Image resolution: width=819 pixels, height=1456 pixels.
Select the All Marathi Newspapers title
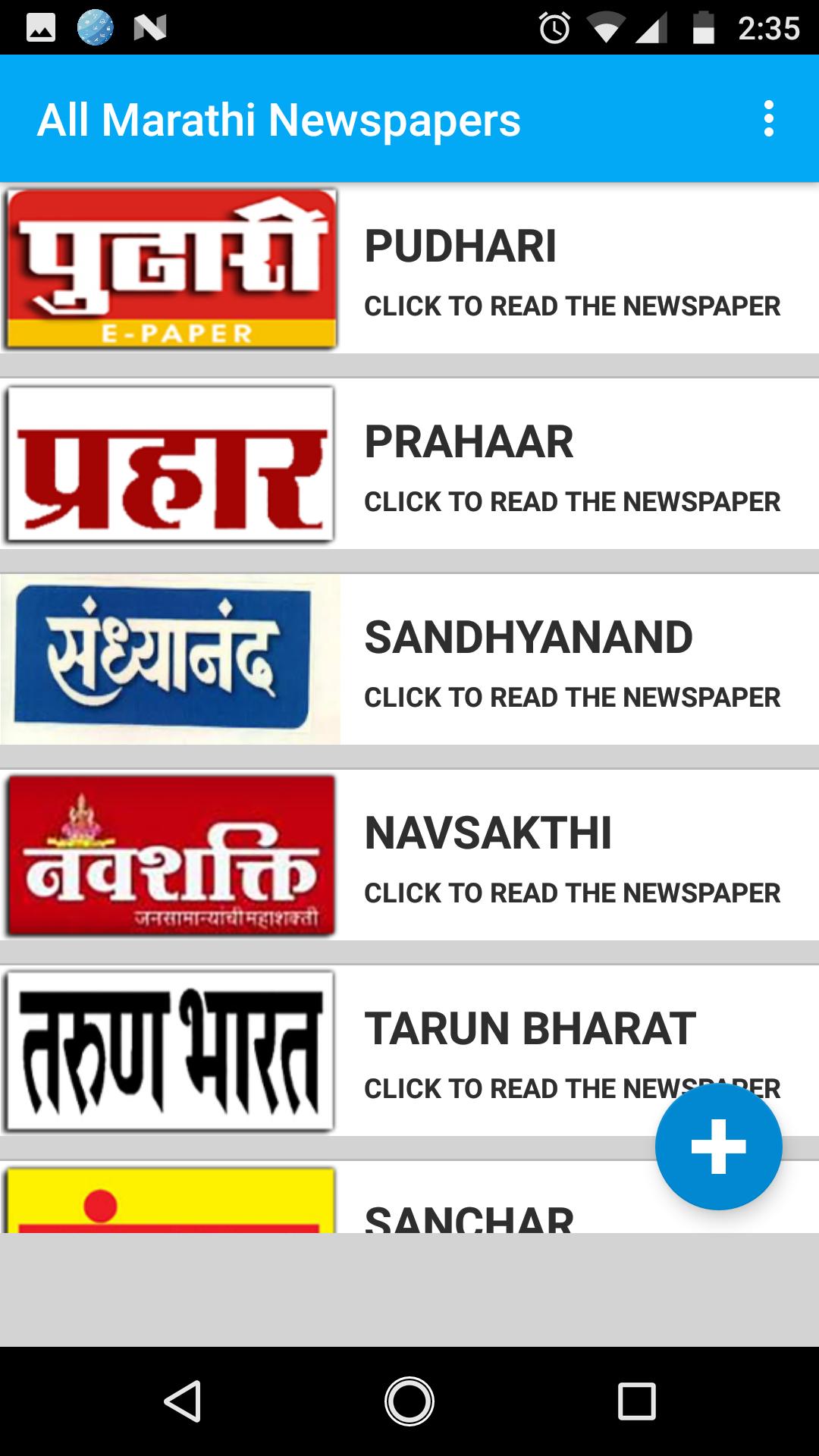tap(281, 119)
